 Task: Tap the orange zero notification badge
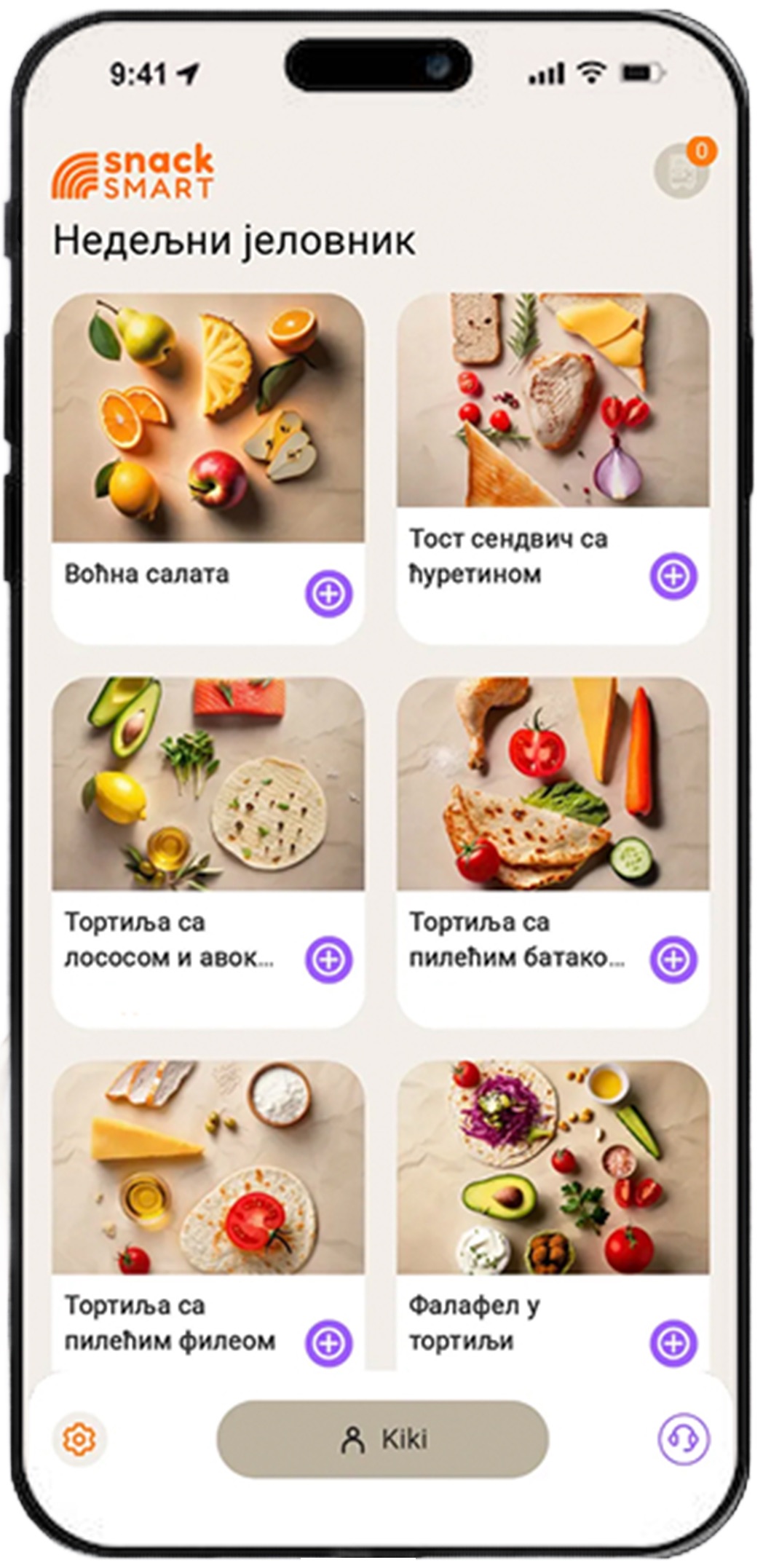point(703,151)
